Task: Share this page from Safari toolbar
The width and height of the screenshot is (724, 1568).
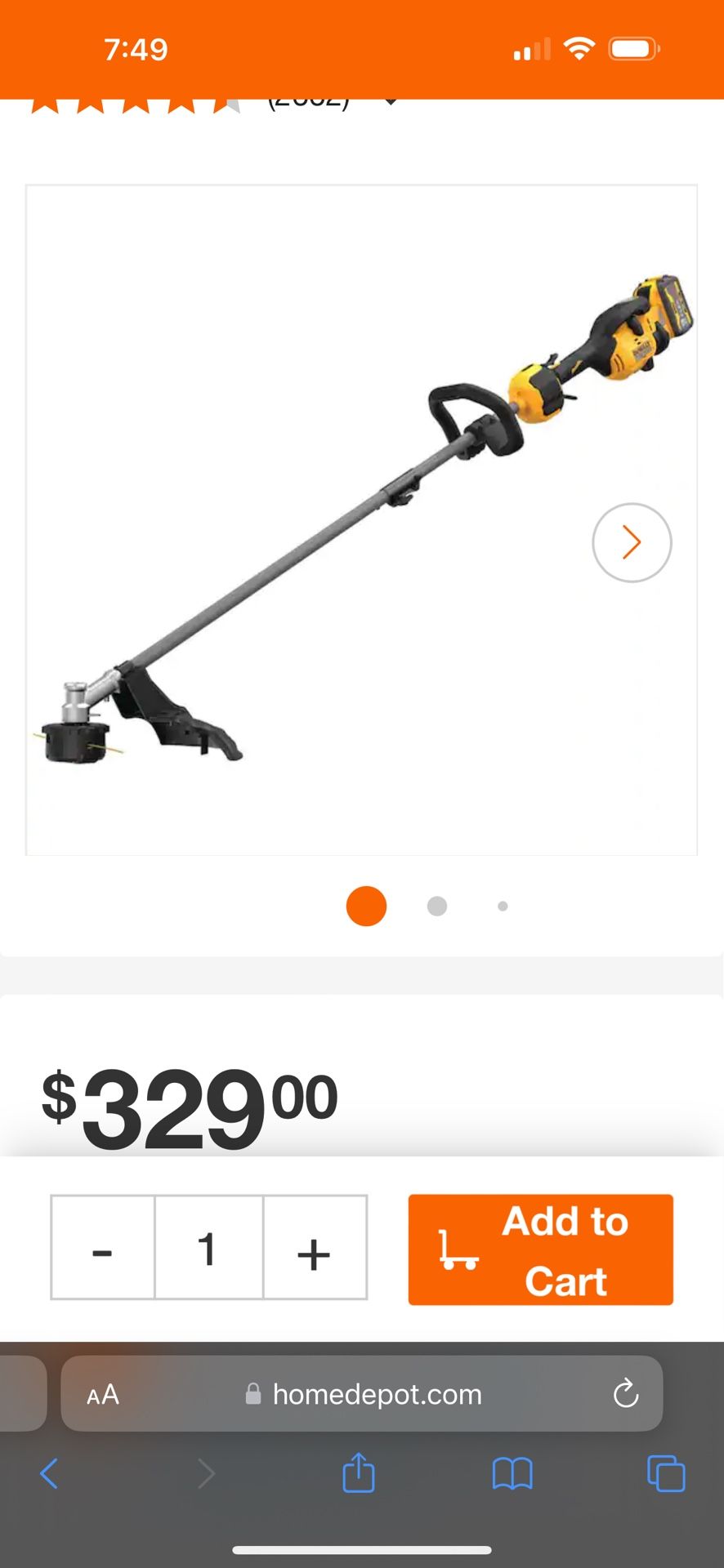Action: pyautogui.click(x=359, y=1472)
